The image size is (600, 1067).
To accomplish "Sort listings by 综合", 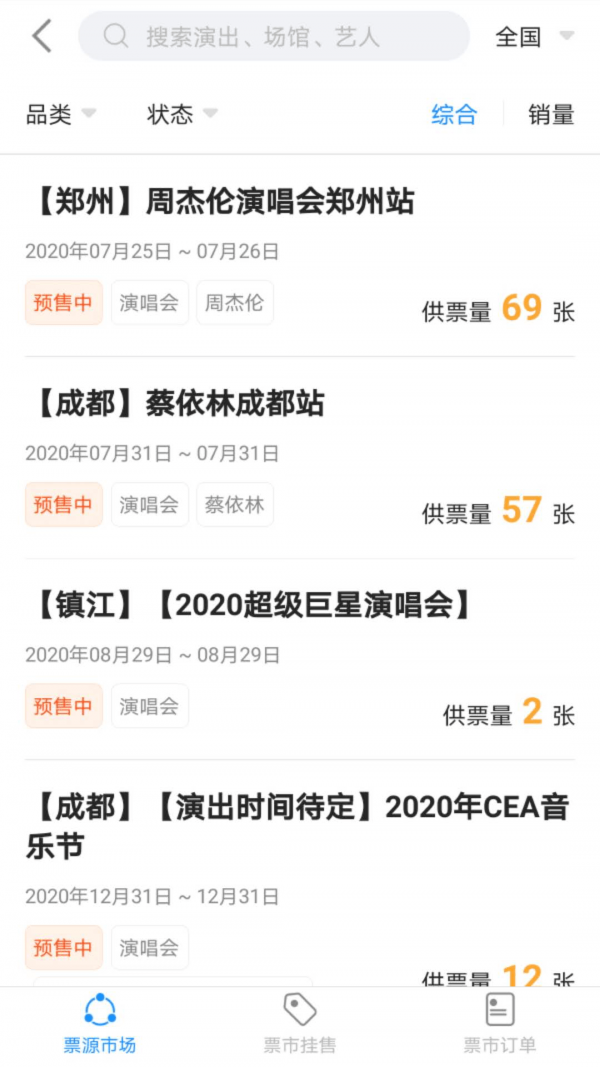I will (x=454, y=115).
